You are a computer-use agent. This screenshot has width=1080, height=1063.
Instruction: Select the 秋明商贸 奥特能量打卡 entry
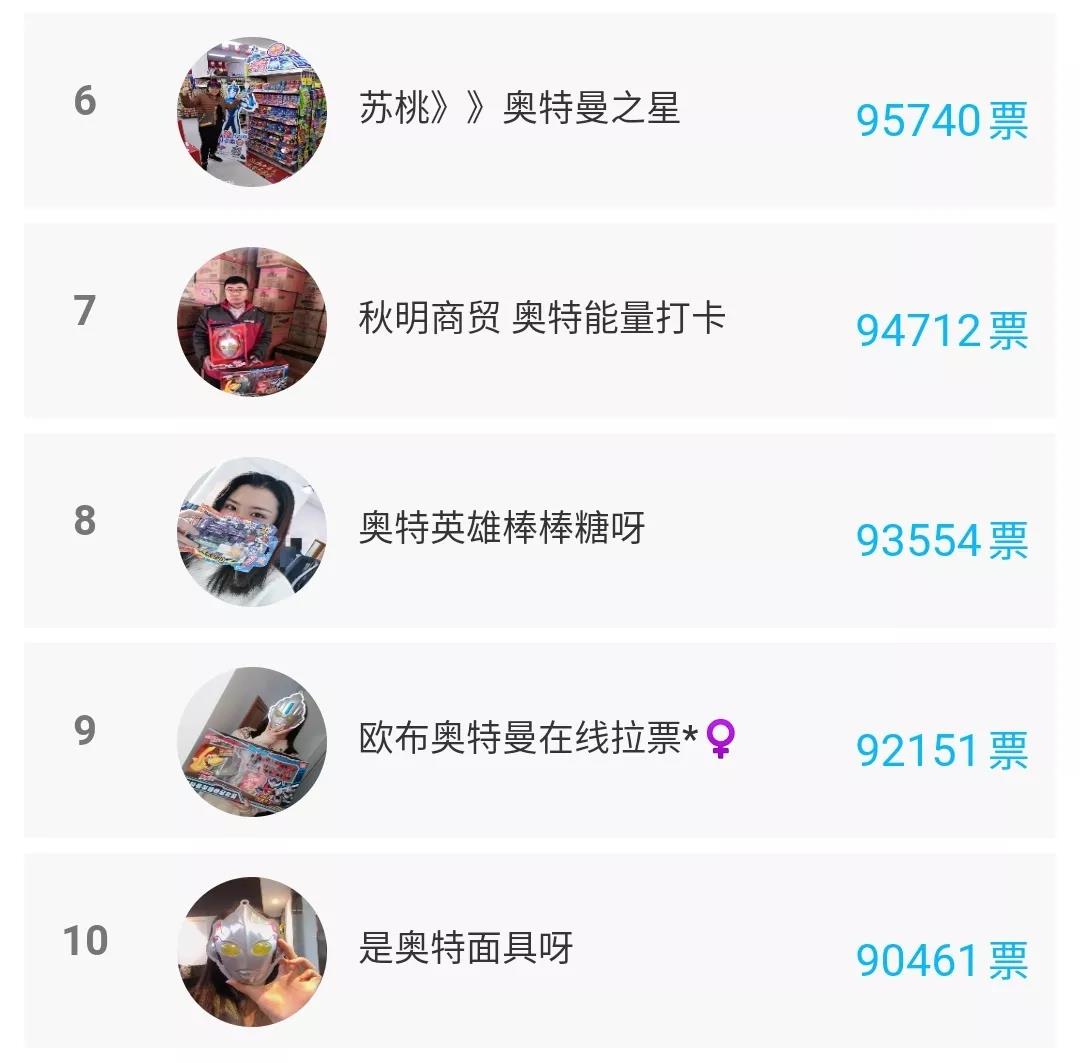[x=541, y=319]
